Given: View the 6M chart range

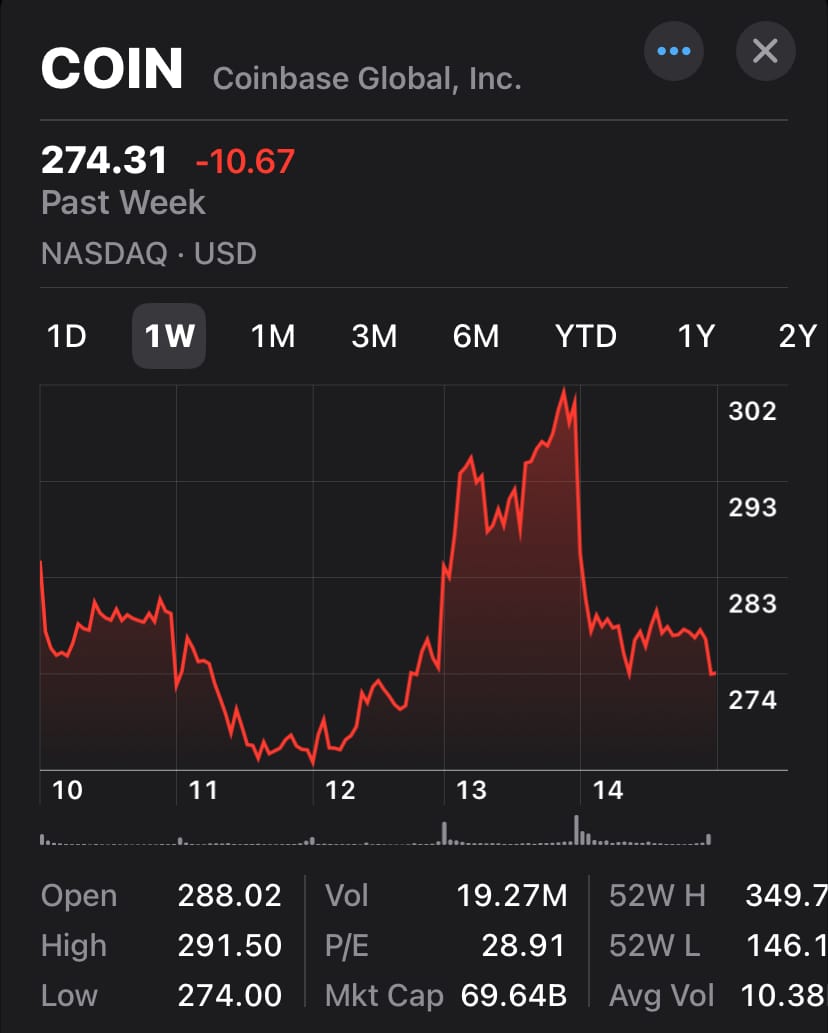Looking at the screenshot, I should (x=476, y=336).
